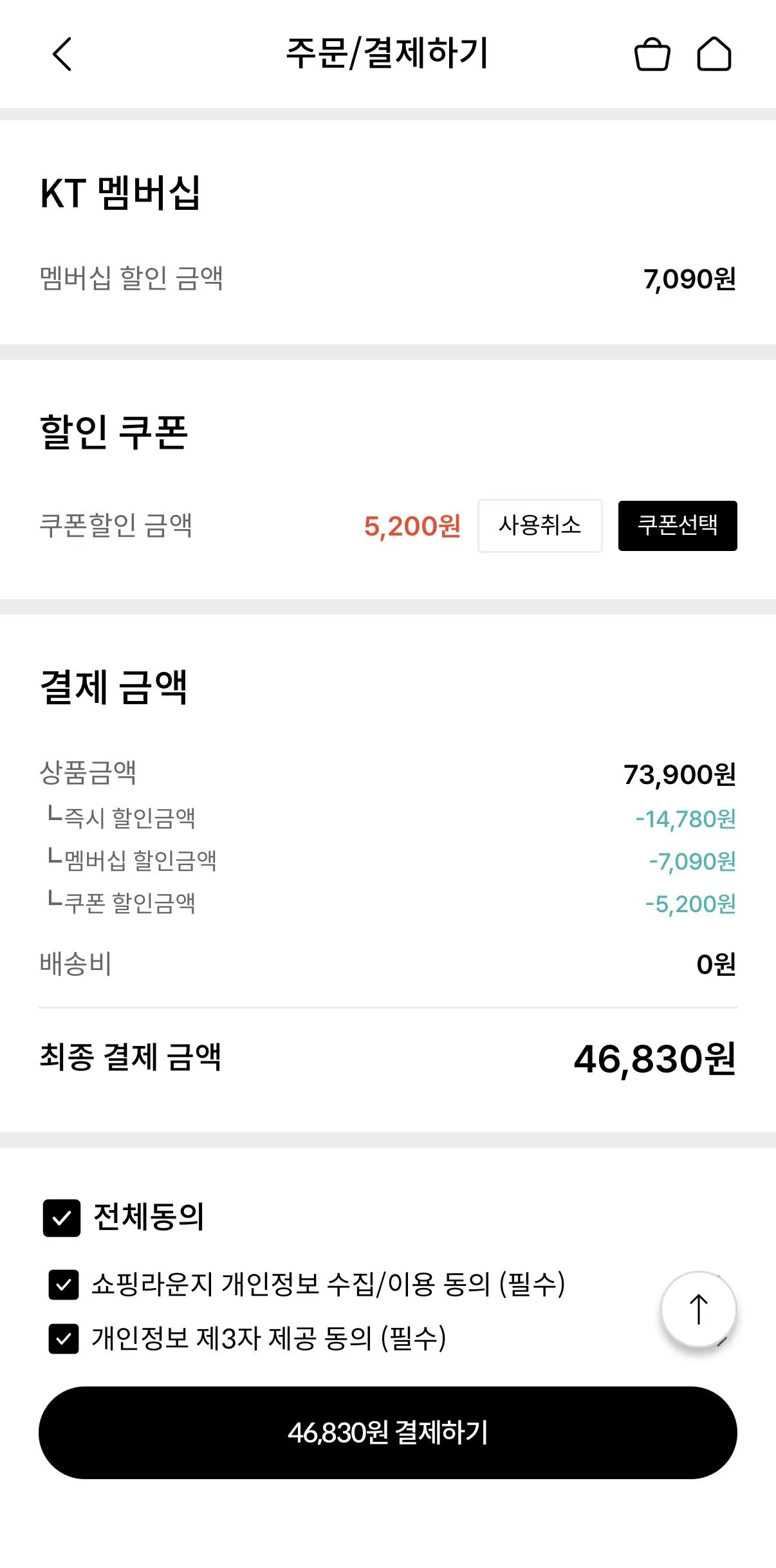Image resolution: width=776 pixels, height=1568 pixels.
Task: Open the 쿠폰선택 coupon selection dialog
Action: (x=677, y=527)
